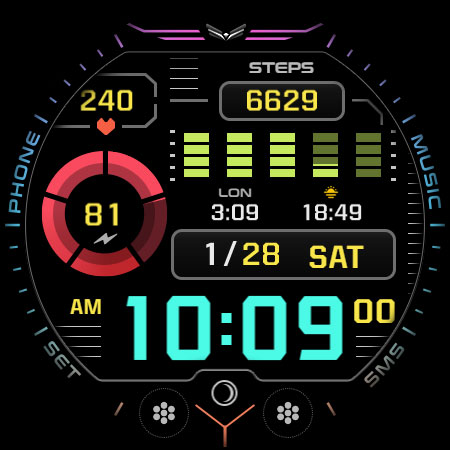Open the SET settings shortcut
Screen dimensions: 450x450
(62, 359)
